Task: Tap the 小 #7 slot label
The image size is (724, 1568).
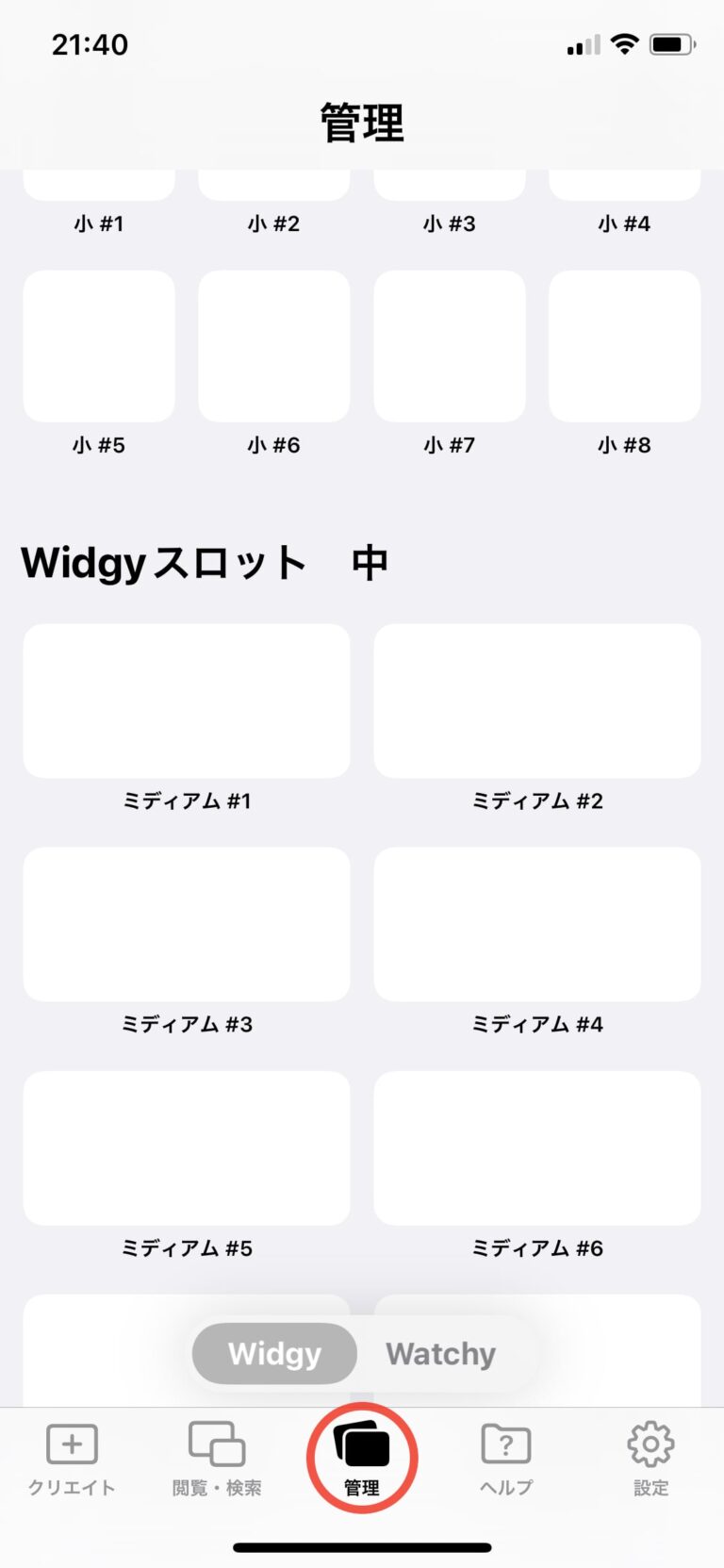Action: click(x=450, y=444)
